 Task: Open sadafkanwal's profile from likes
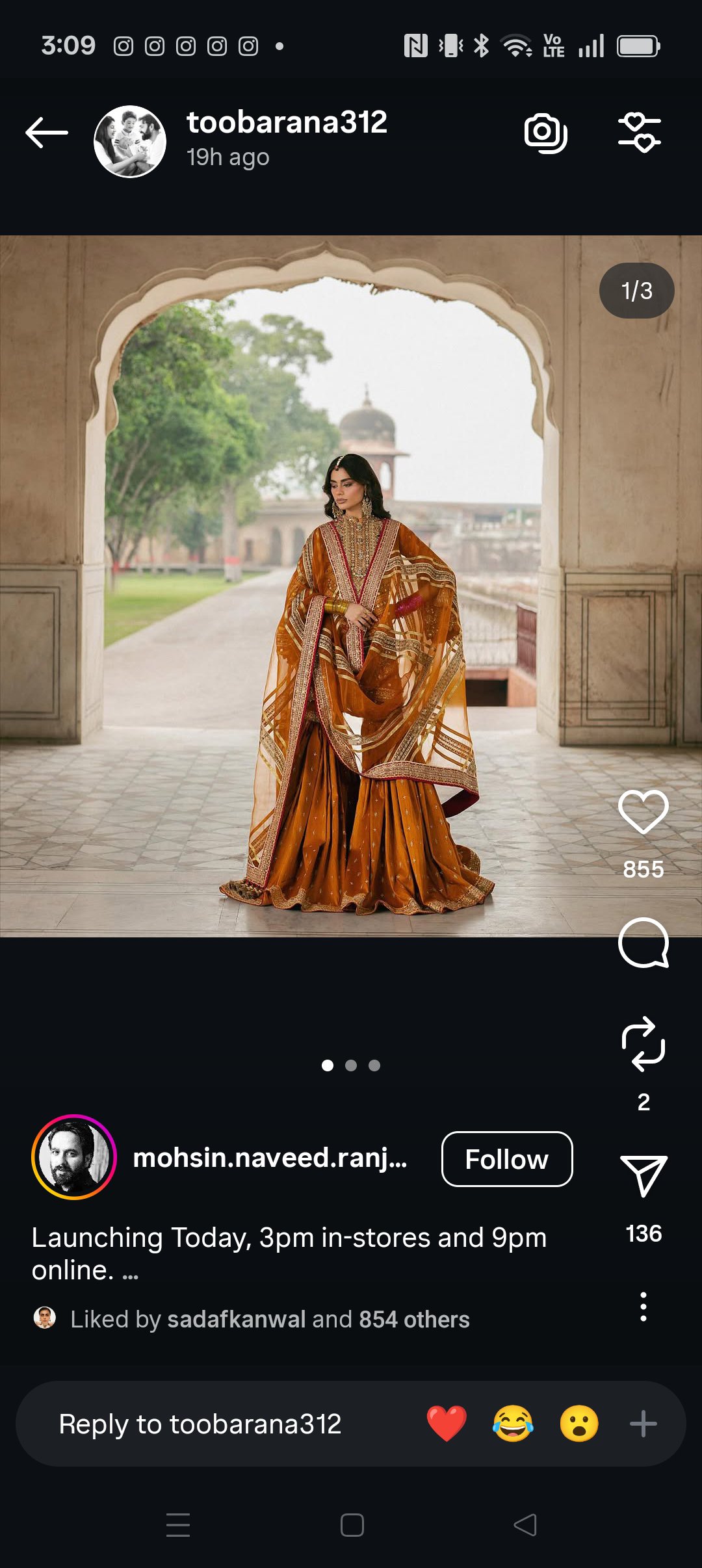point(236,1320)
